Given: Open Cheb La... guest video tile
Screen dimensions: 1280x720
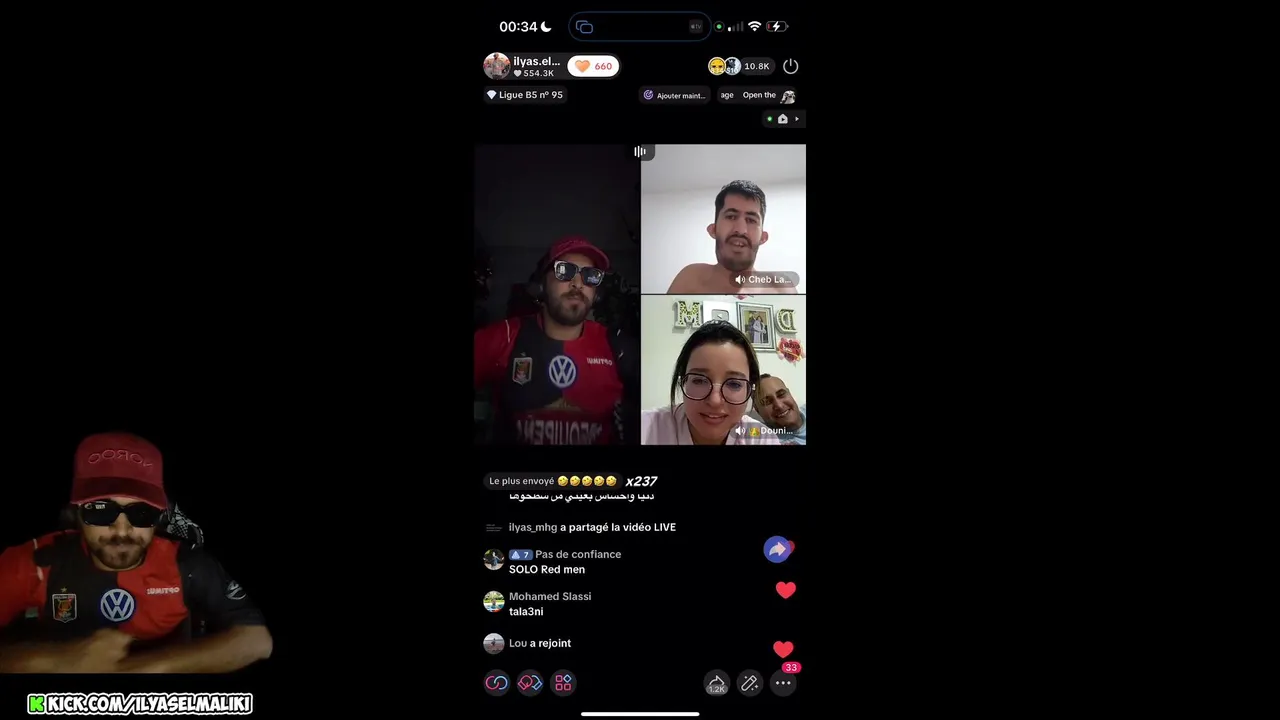Looking at the screenshot, I should [x=723, y=218].
